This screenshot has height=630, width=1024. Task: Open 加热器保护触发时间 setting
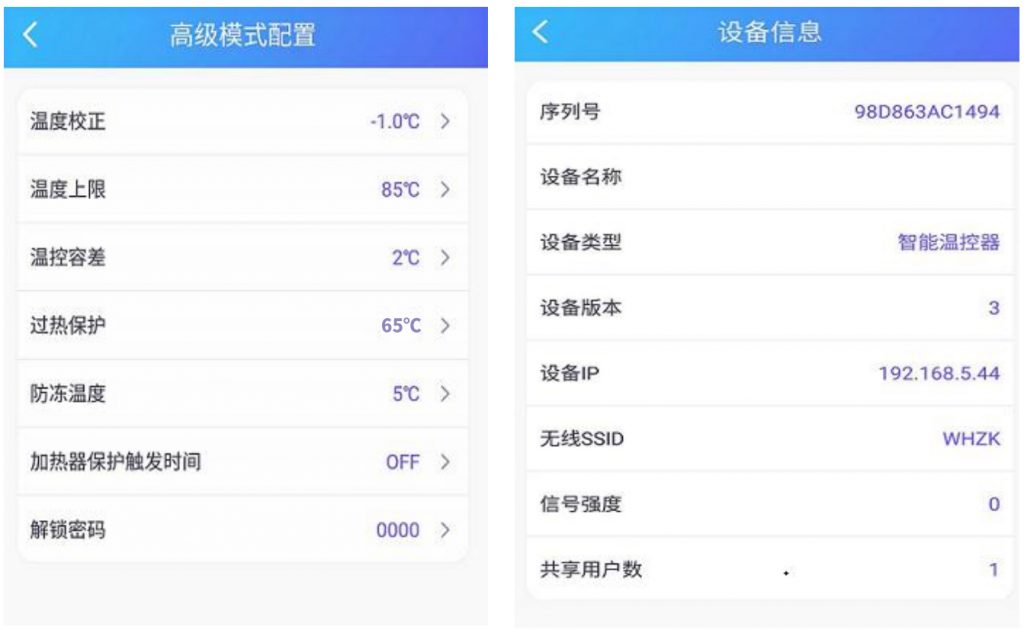pyautogui.click(x=242, y=462)
